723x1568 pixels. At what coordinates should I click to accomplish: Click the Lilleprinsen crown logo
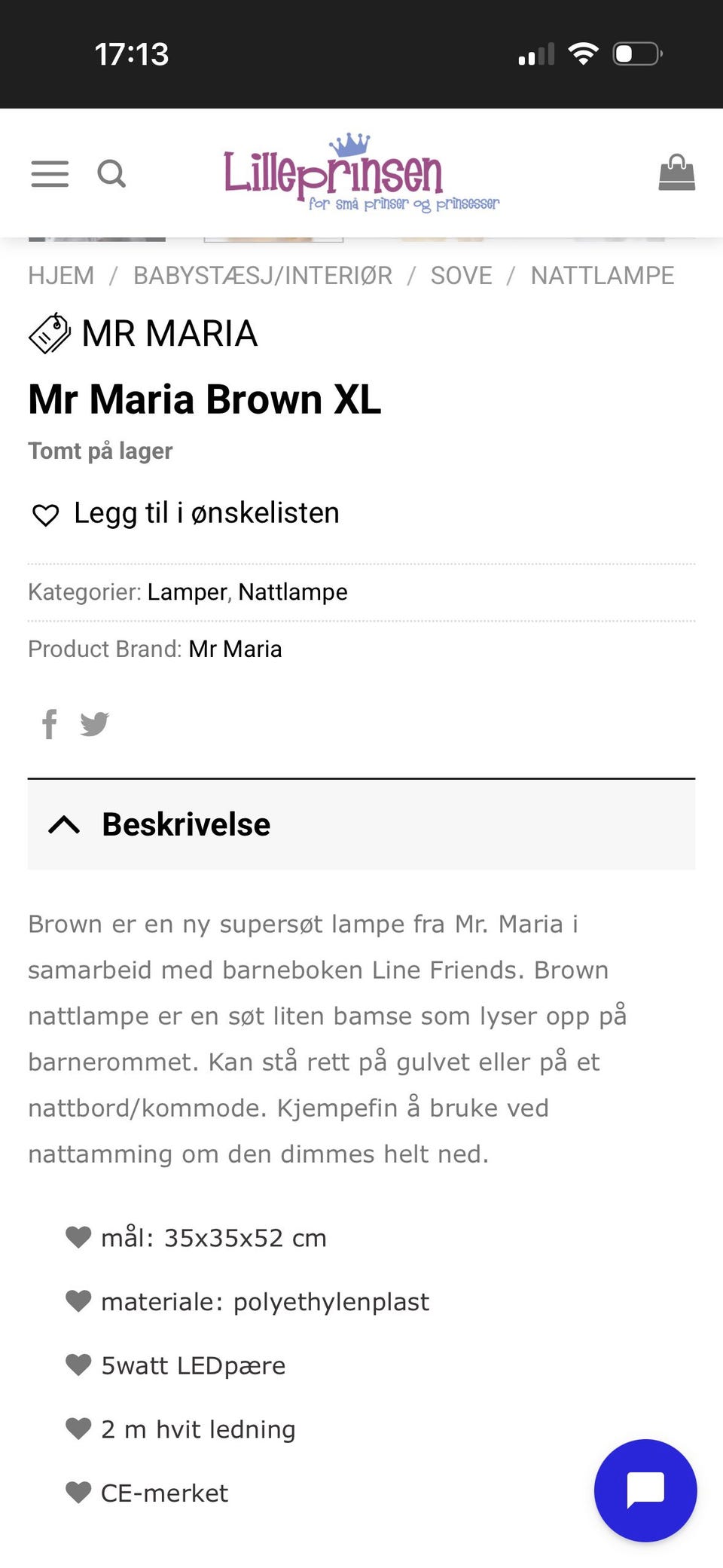[x=361, y=173]
